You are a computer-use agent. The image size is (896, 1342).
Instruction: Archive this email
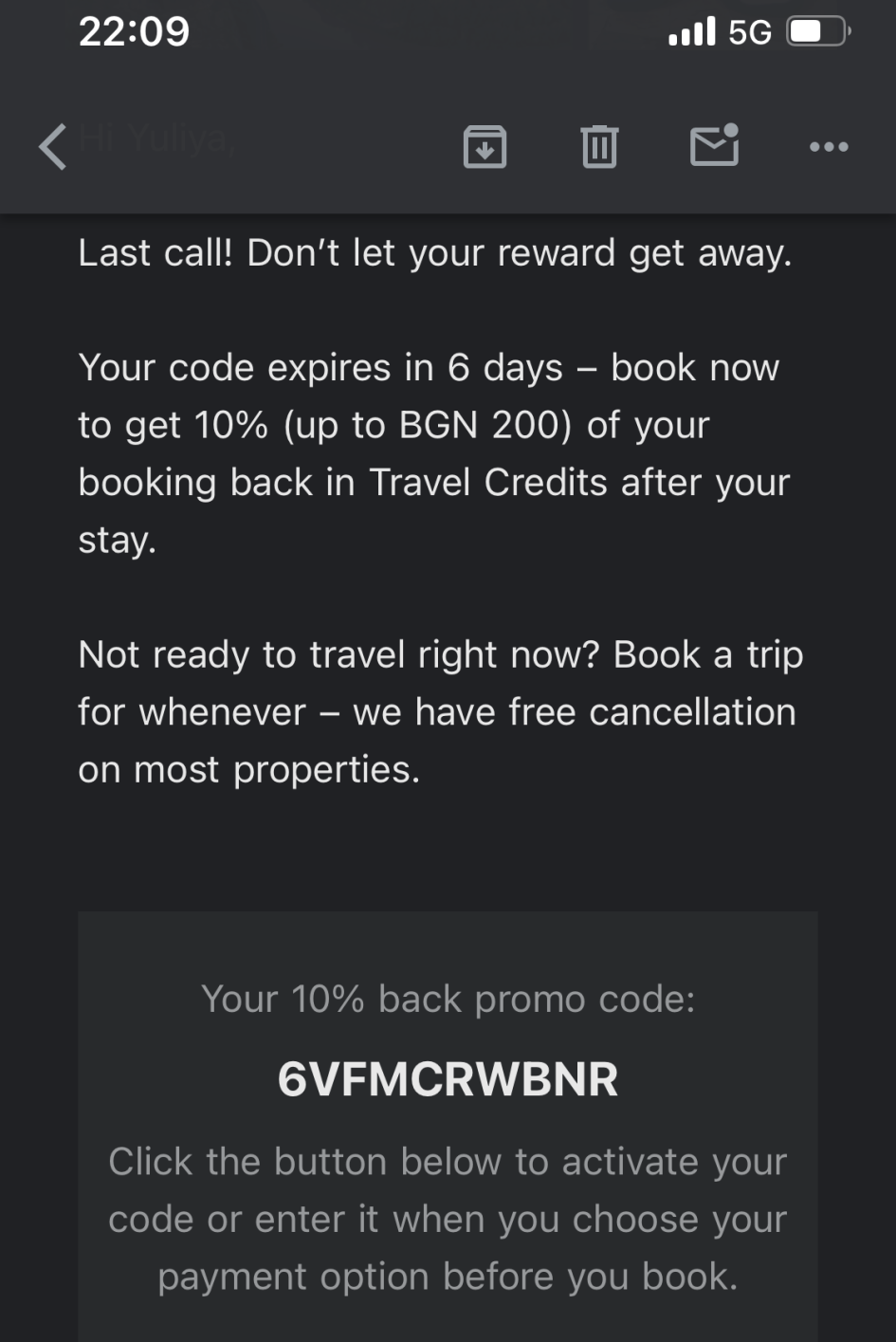tap(485, 147)
